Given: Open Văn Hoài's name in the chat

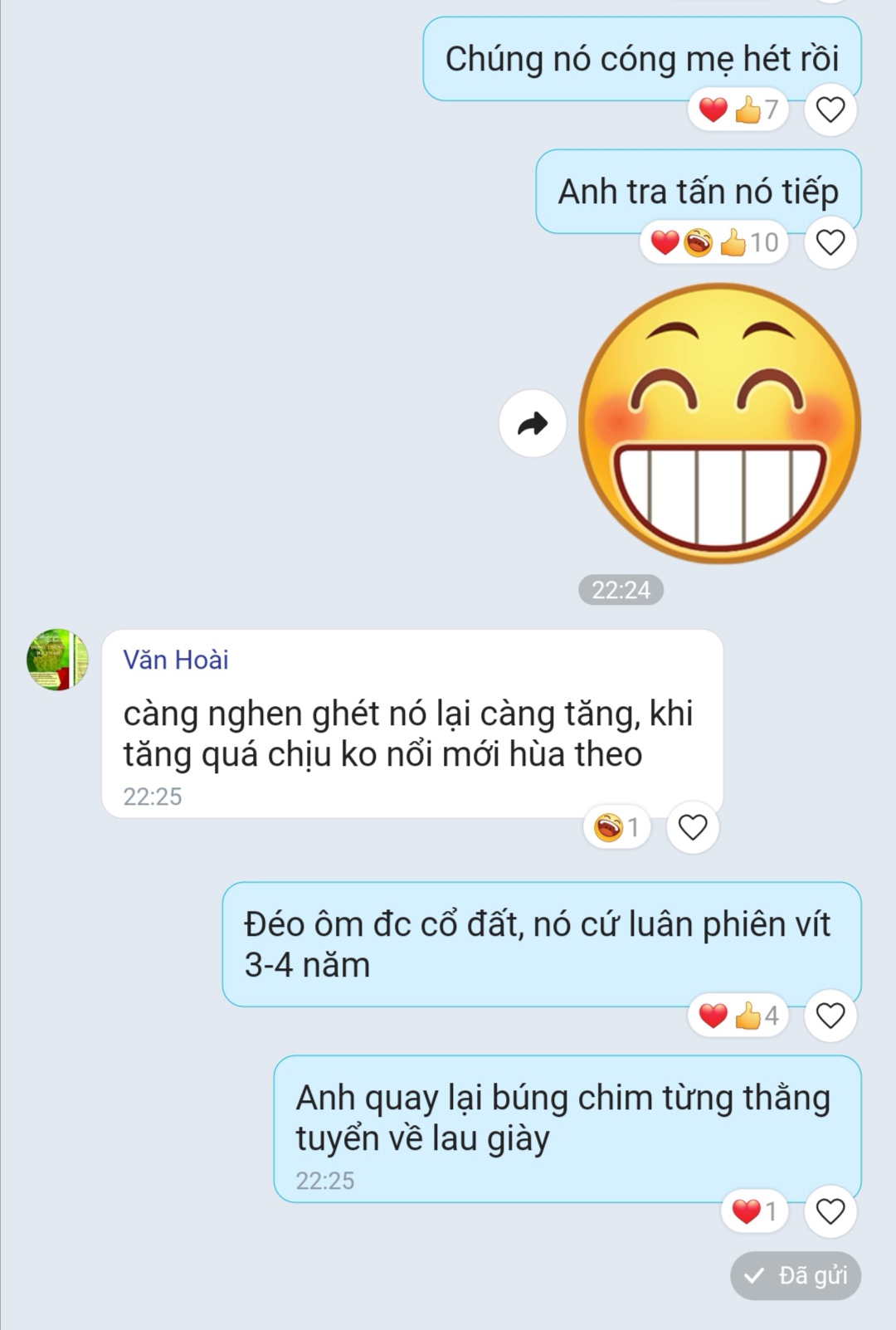Looking at the screenshot, I should pyautogui.click(x=176, y=660).
